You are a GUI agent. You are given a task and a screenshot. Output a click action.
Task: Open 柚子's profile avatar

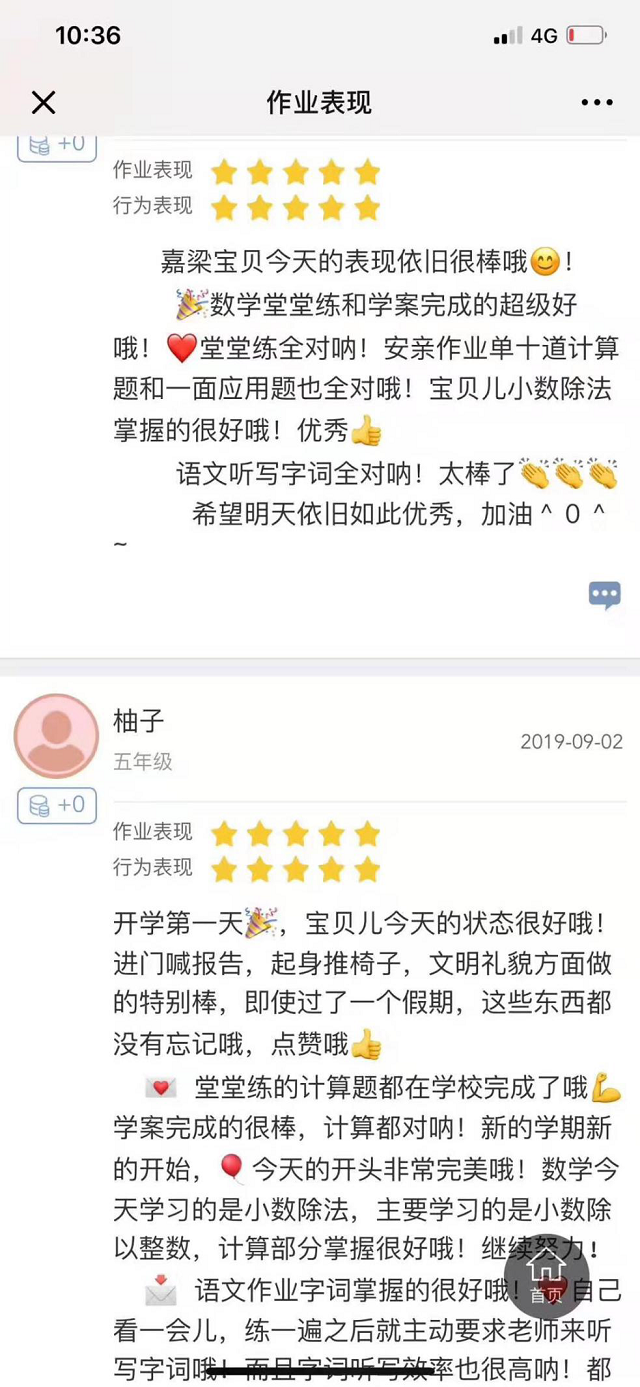[56, 736]
